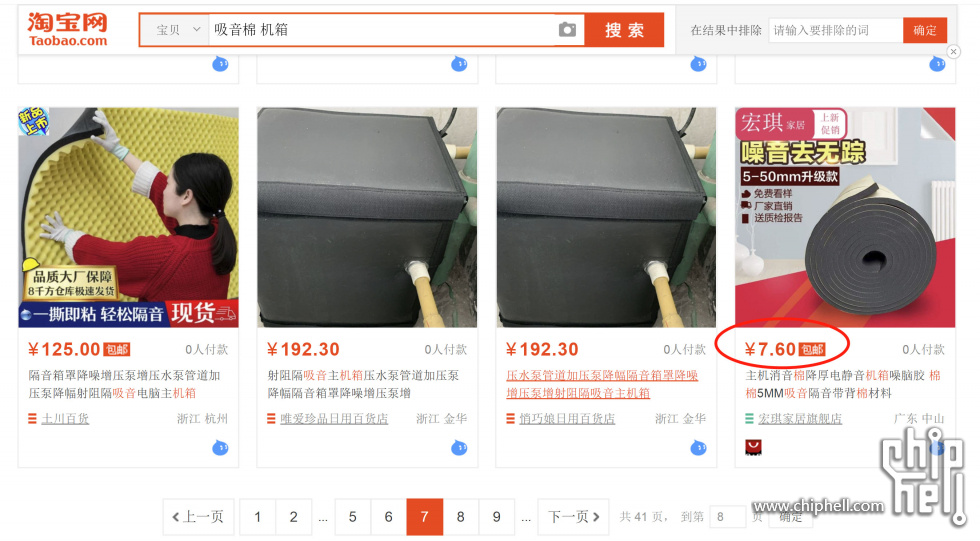Open the ¥7.60 宏琪 foam roll product
This screenshot has height=541, width=980.
845,217
